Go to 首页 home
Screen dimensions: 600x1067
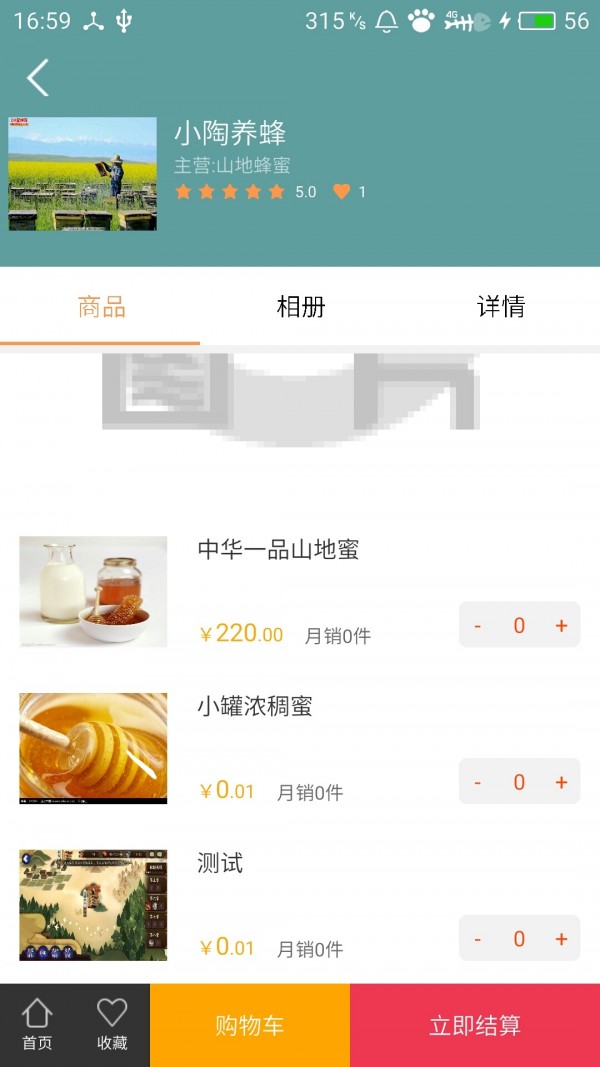37,1025
